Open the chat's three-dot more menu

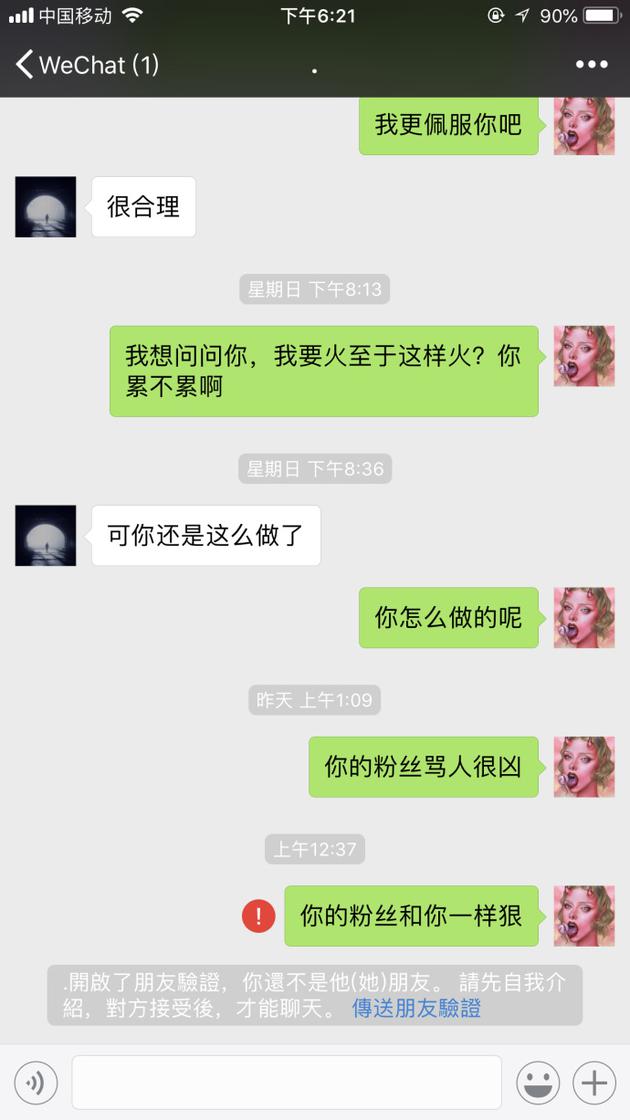pos(591,65)
